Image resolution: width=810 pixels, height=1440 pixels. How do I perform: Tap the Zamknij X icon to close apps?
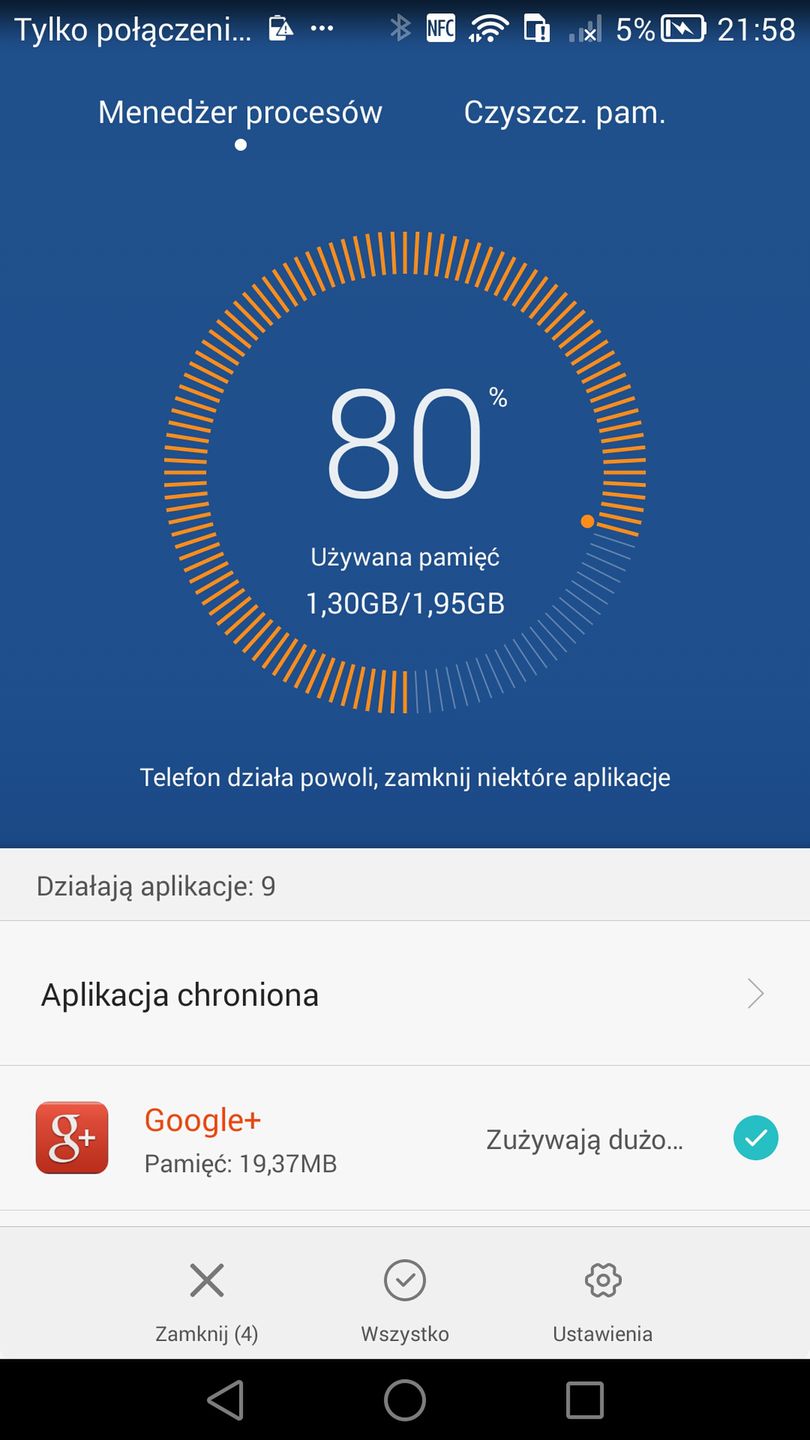(206, 1280)
